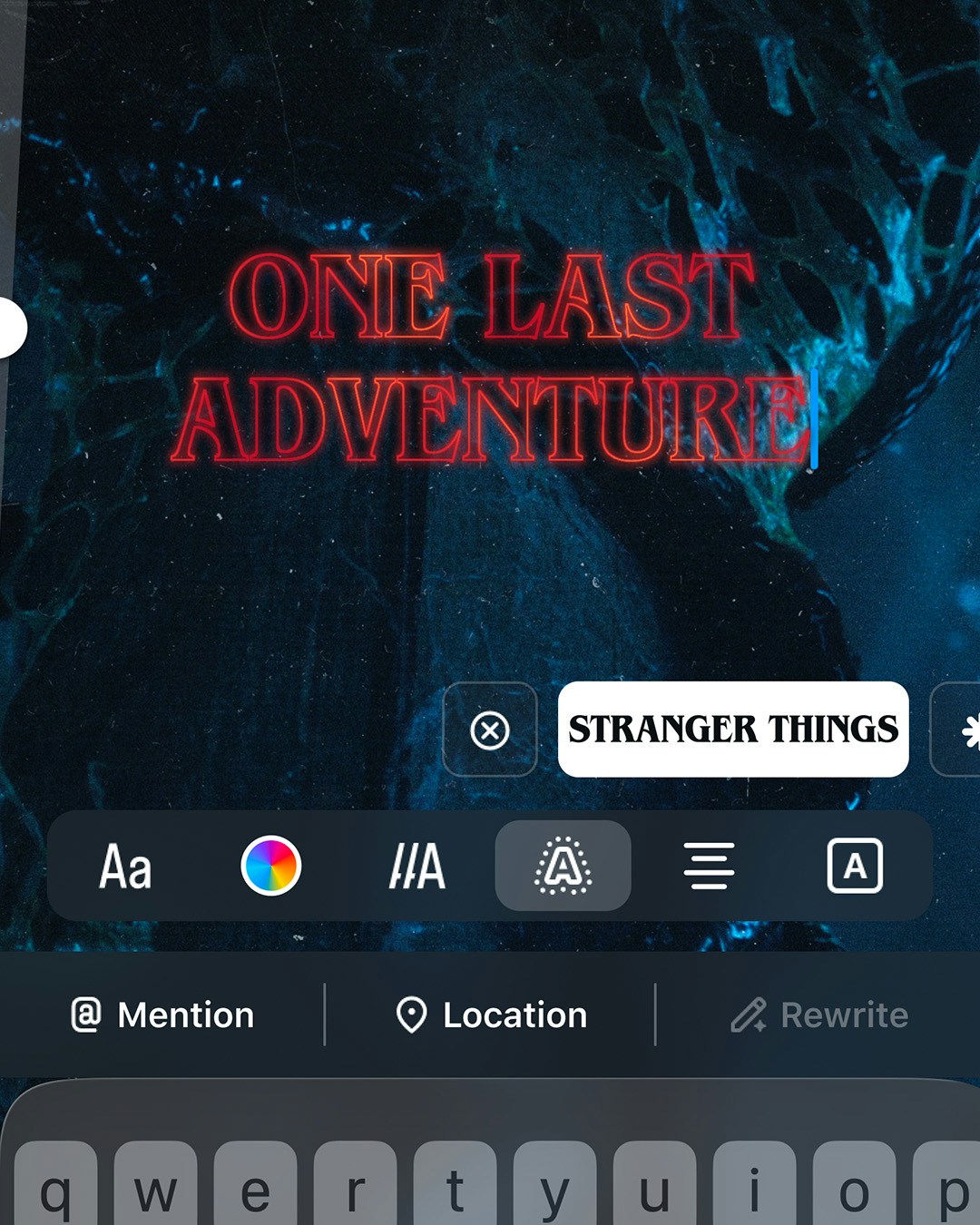Image resolution: width=980 pixels, height=1225 pixels.
Task: Change the text alignment
Action: click(x=709, y=866)
